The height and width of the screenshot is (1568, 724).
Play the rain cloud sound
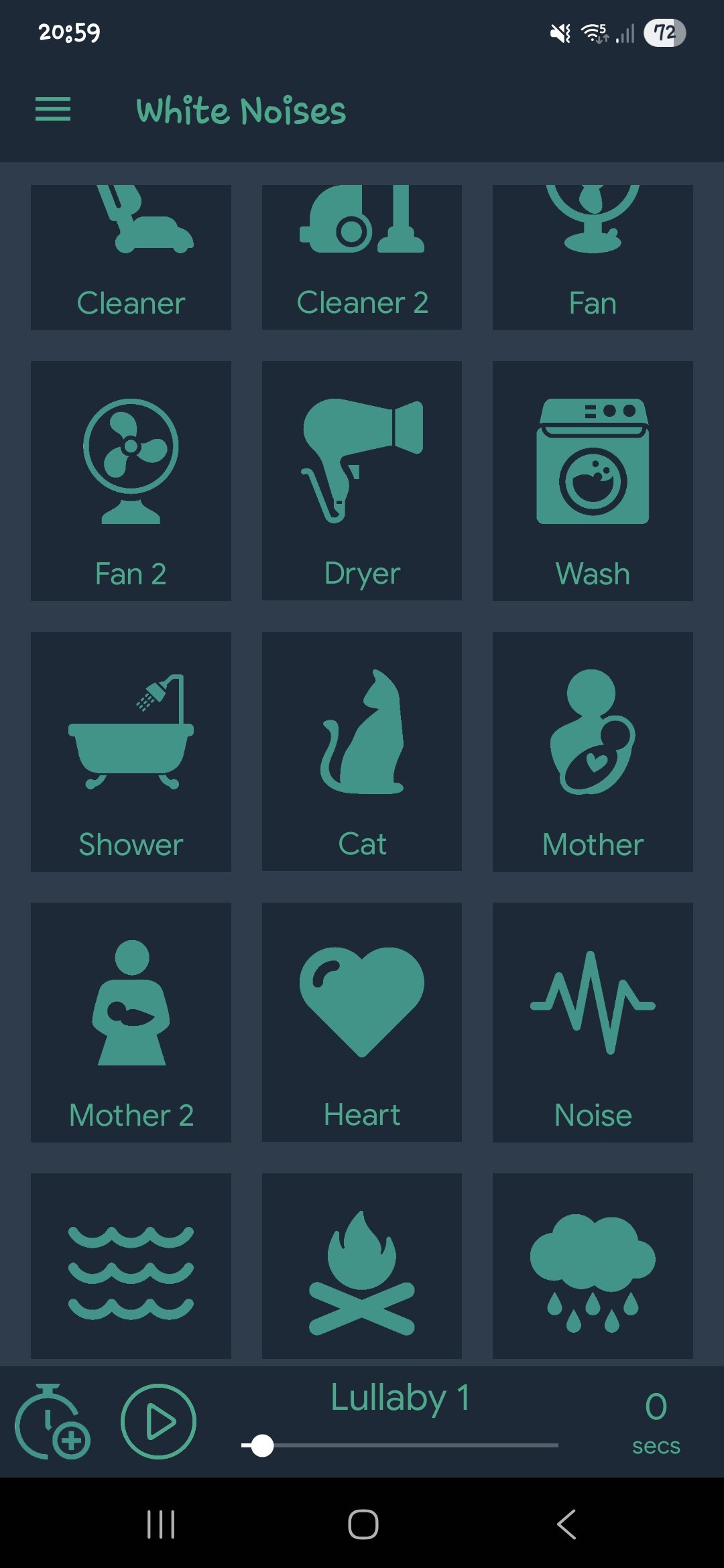pos(593,1266)
